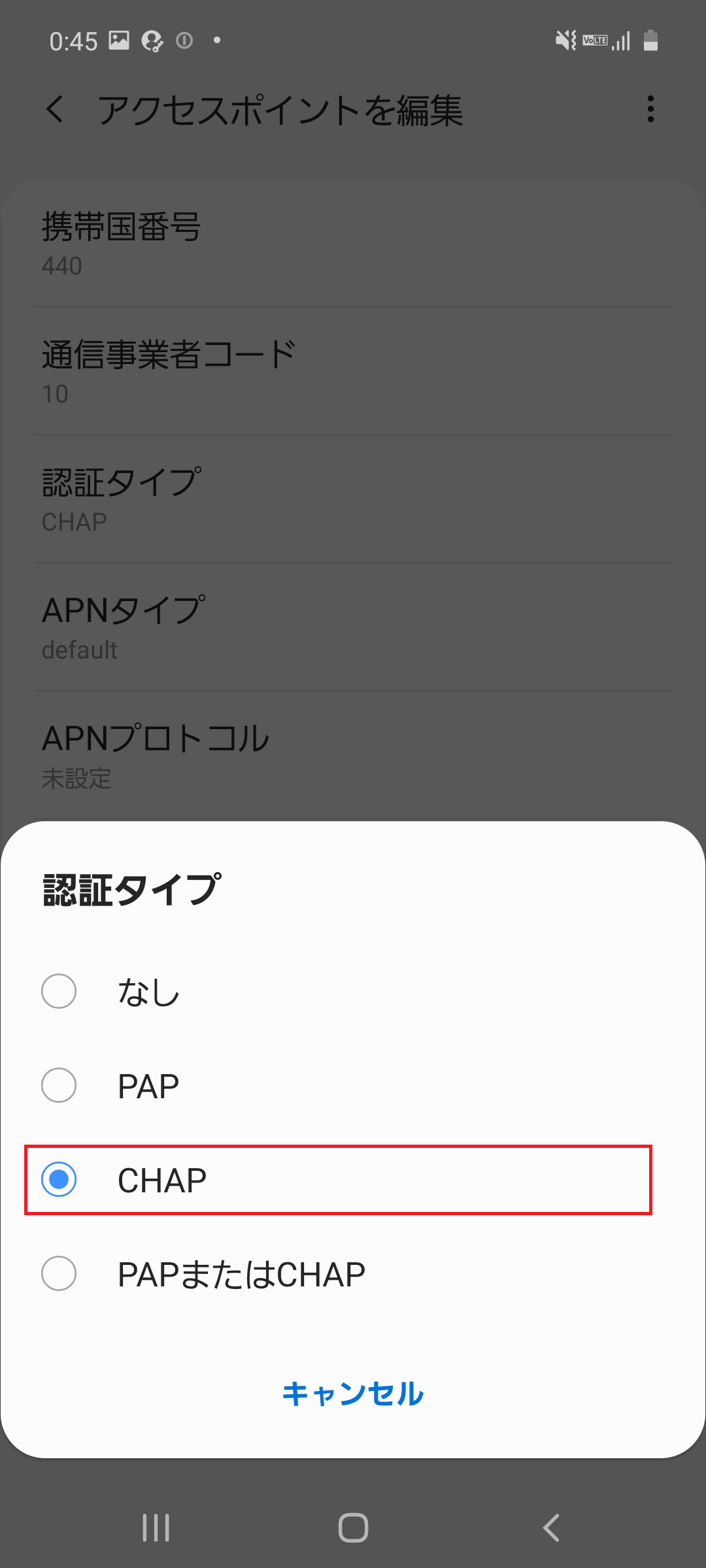Tap the back arrow to exit APN editing

click(x=56, y=110)
